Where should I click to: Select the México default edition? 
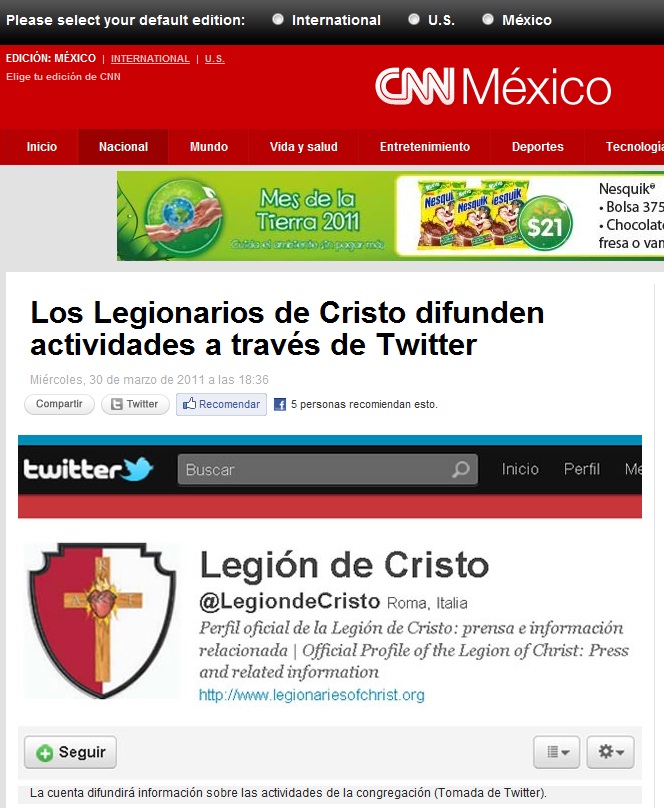click(488, 20)
